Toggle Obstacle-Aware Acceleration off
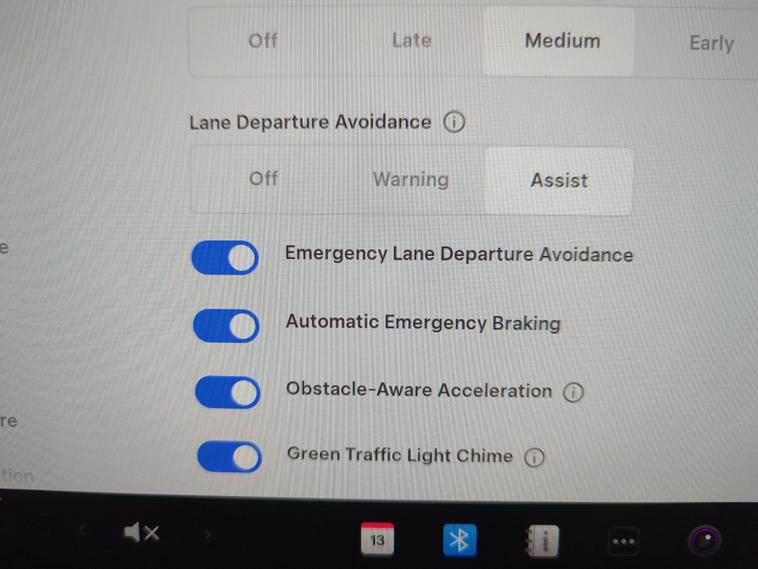758x569 pixels. (227, 392)
